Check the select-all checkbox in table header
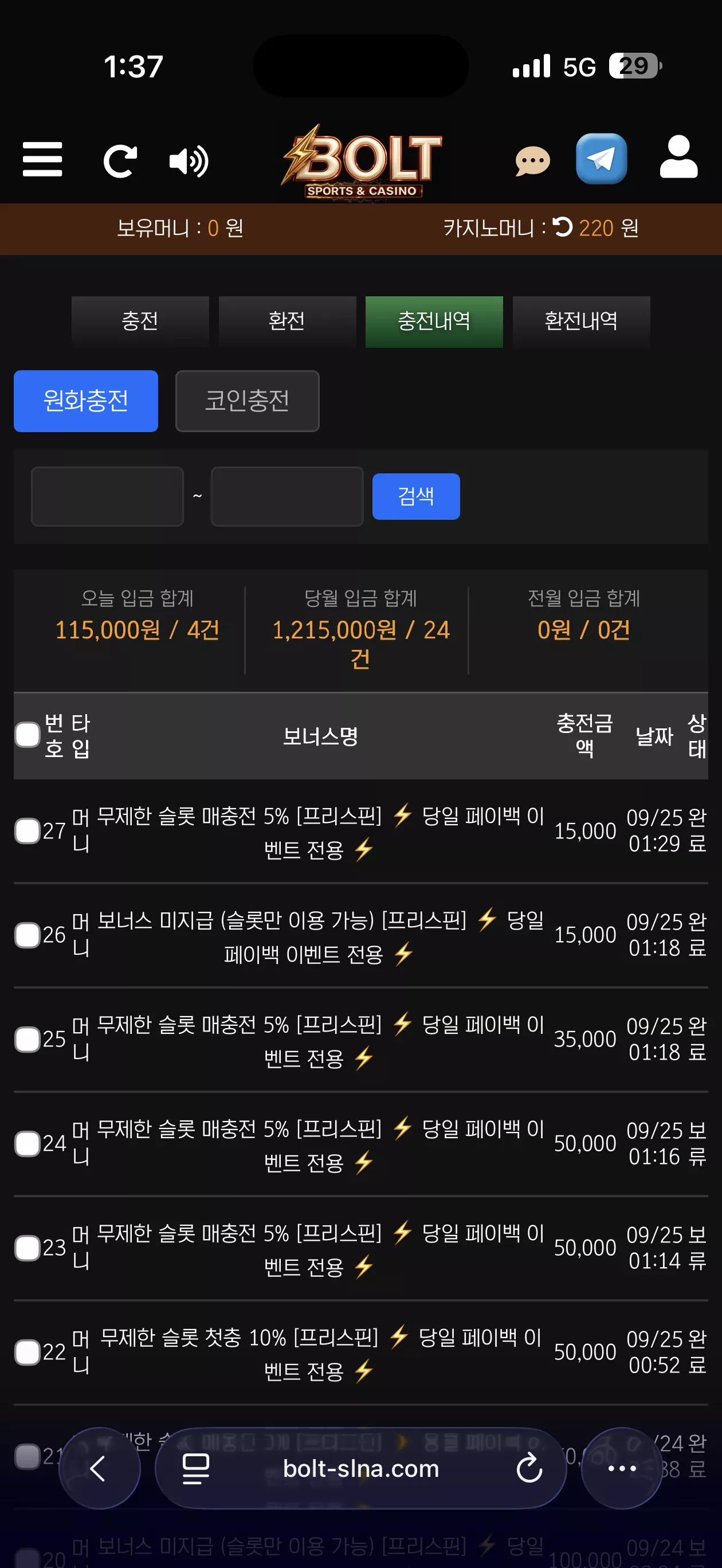722x1568 pixels. 28,735
